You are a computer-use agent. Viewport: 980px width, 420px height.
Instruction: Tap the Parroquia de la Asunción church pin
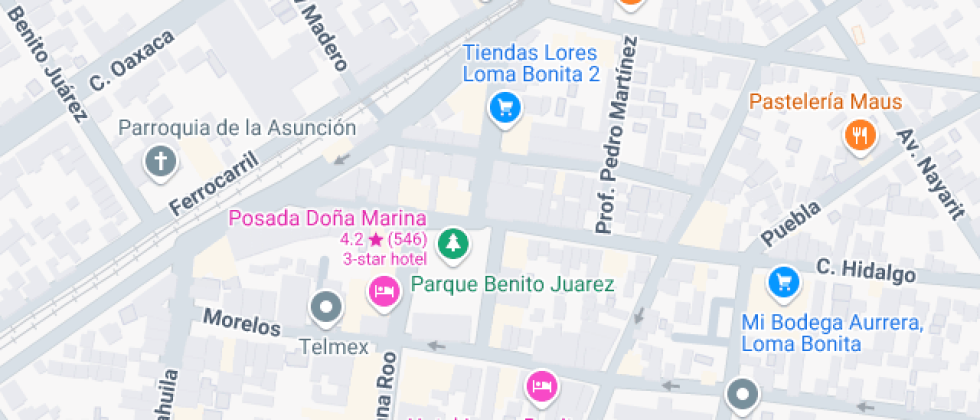(160, 160)
